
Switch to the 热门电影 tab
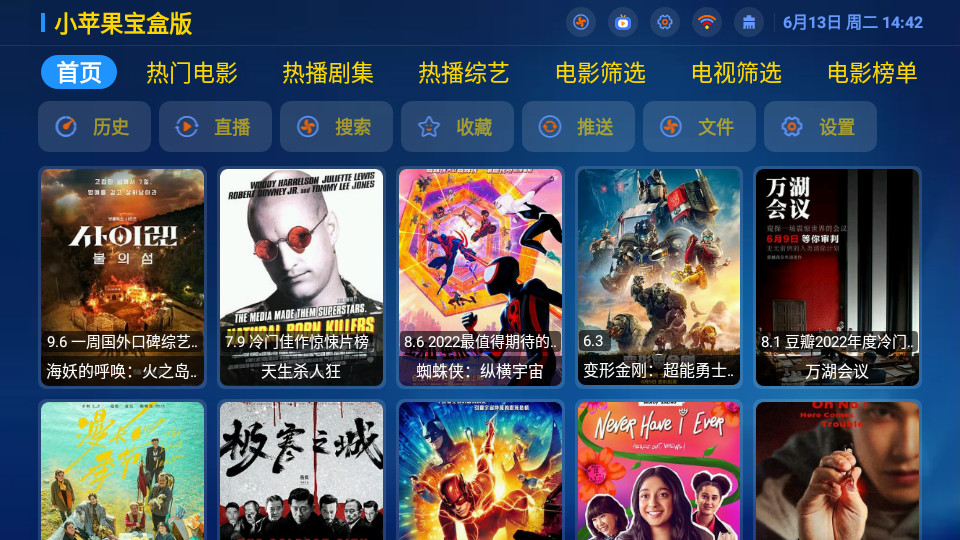[192, 73]
